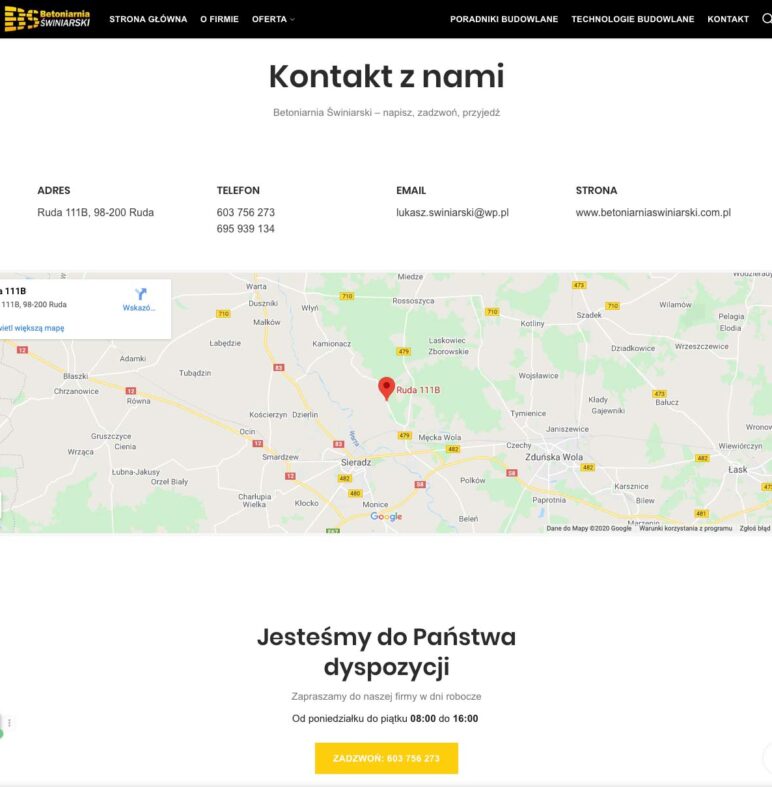Open the search magnifier icon
This screenshot has height=787, width=772.
(x=766, y=19)
